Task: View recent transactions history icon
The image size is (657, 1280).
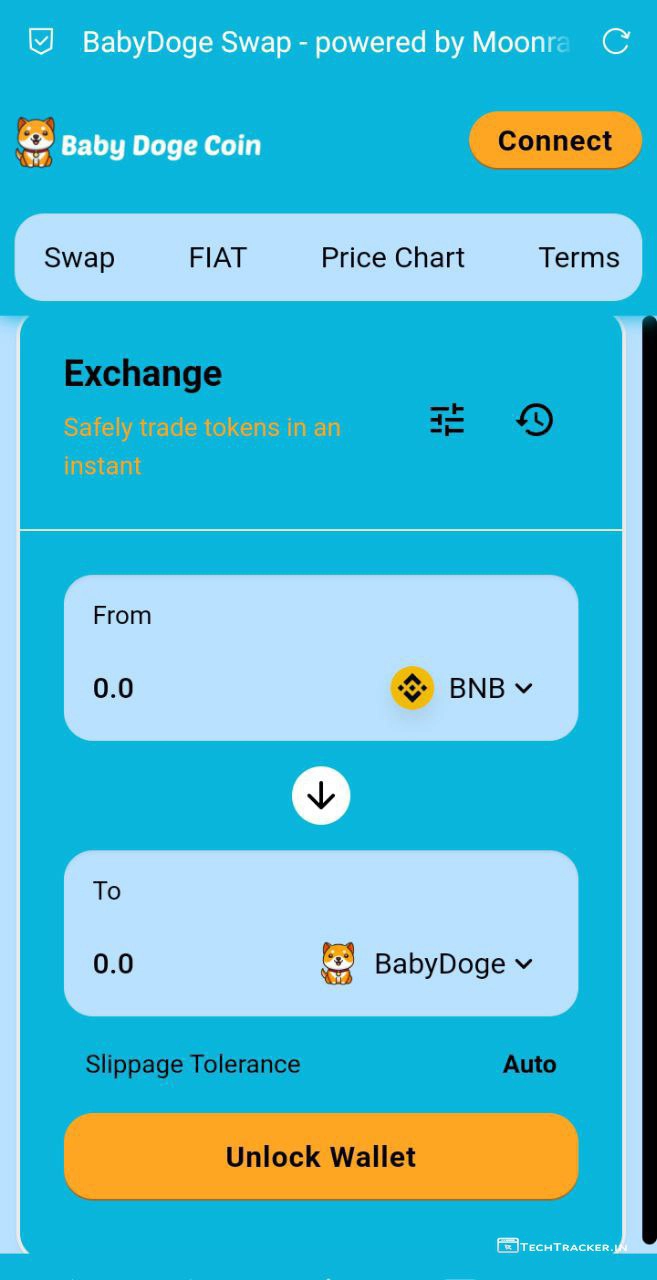Action: tap(535, 420)
